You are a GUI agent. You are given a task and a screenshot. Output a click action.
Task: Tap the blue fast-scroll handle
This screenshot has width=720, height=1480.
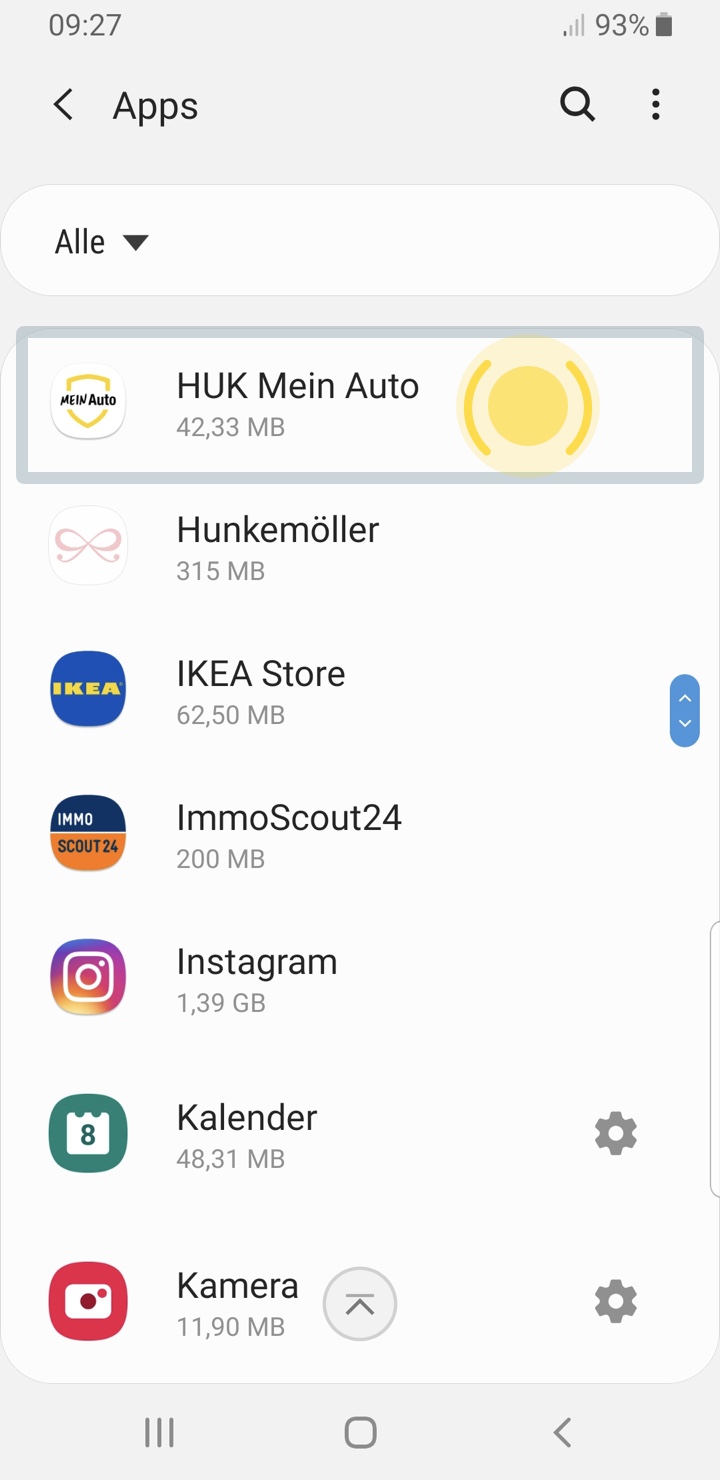[685, 710]
